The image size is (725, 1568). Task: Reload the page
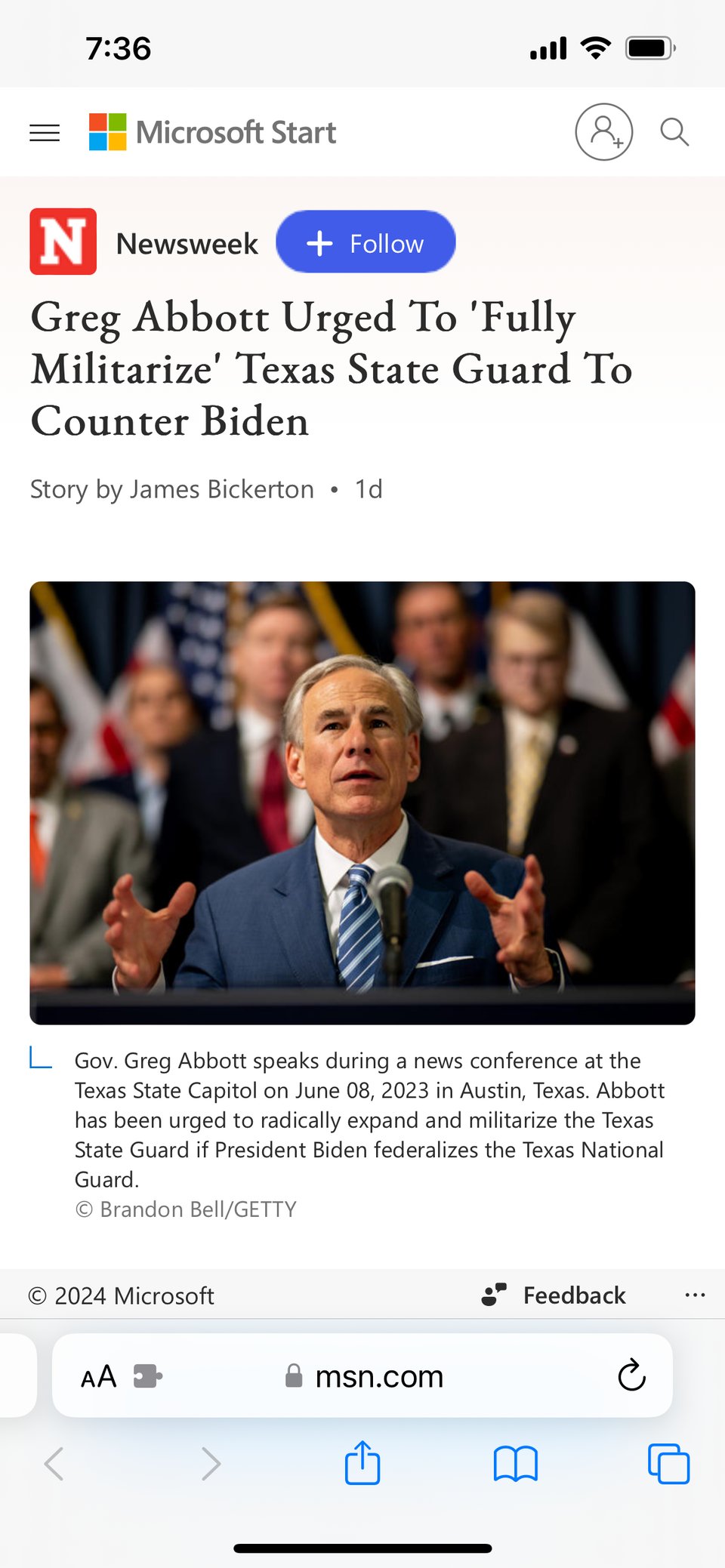click(x=631, y=1375)
